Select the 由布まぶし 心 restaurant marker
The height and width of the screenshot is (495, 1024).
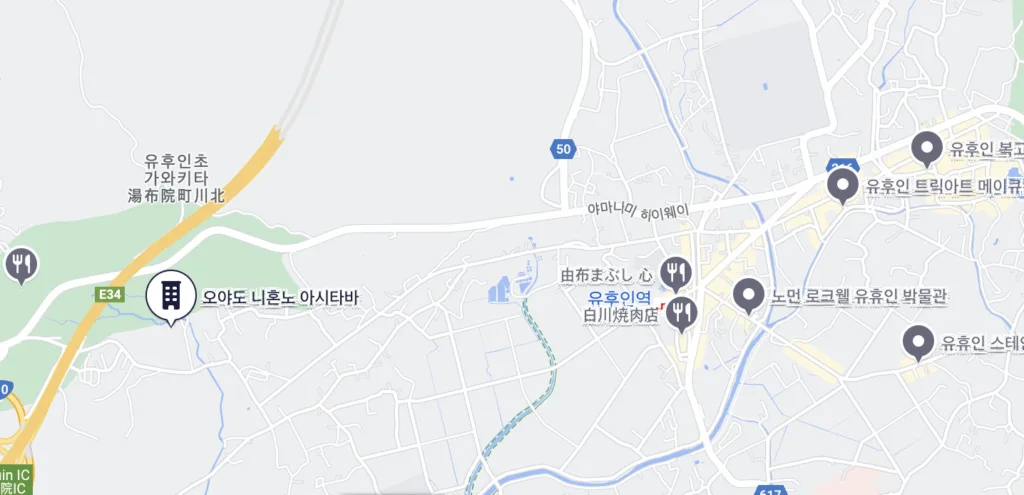679,270
